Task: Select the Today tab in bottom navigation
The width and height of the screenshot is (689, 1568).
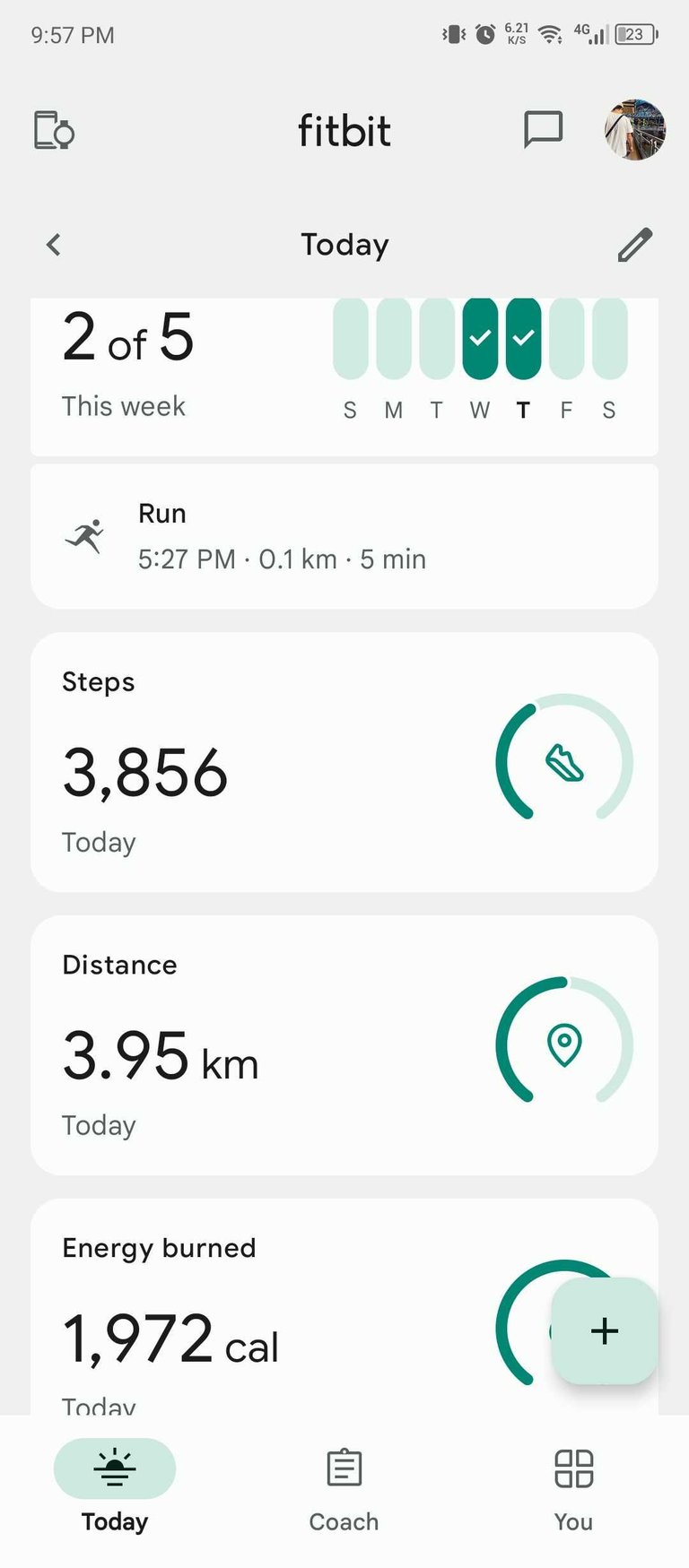Action: pyautogui.click(x=115, y=1488)
